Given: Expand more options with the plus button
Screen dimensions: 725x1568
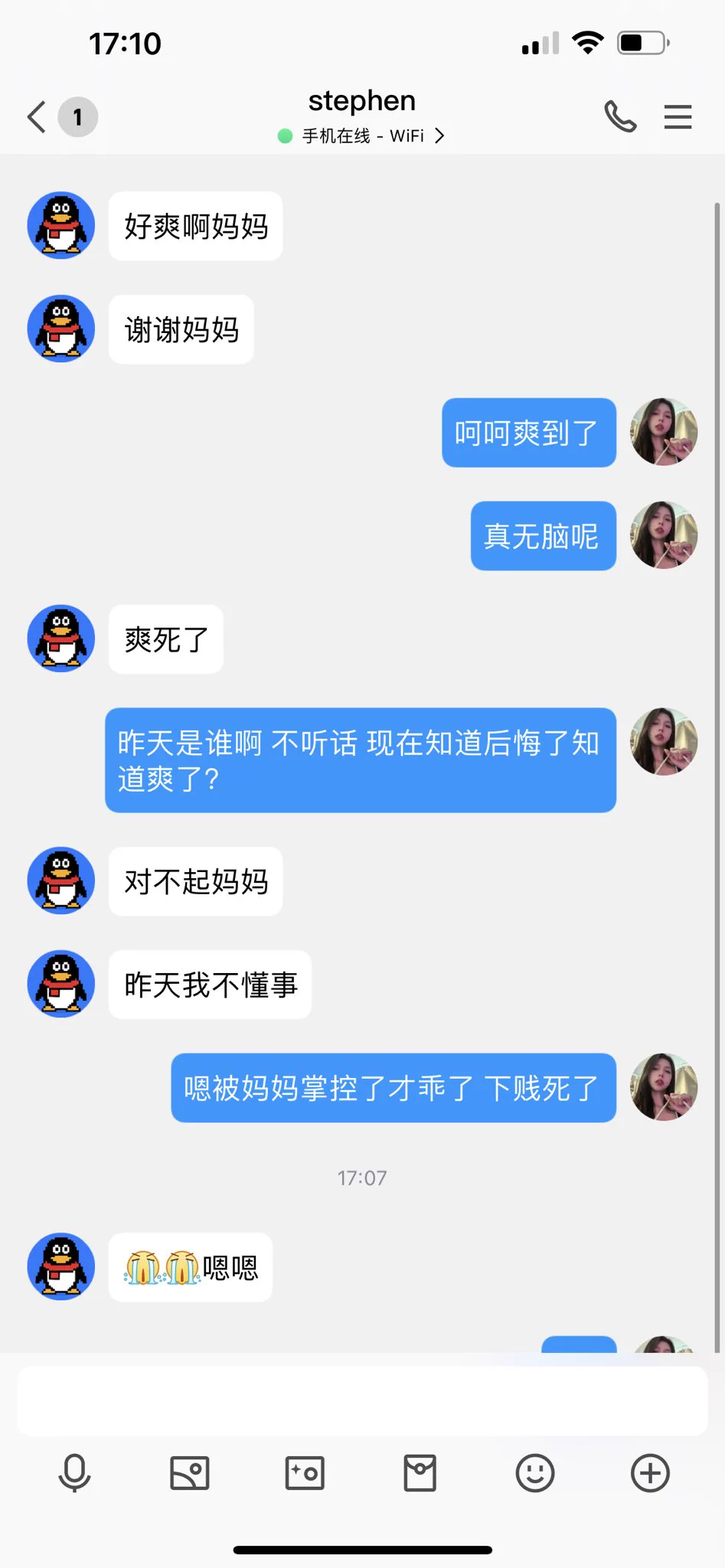Looking at the screenshot, I should 650,1473.
